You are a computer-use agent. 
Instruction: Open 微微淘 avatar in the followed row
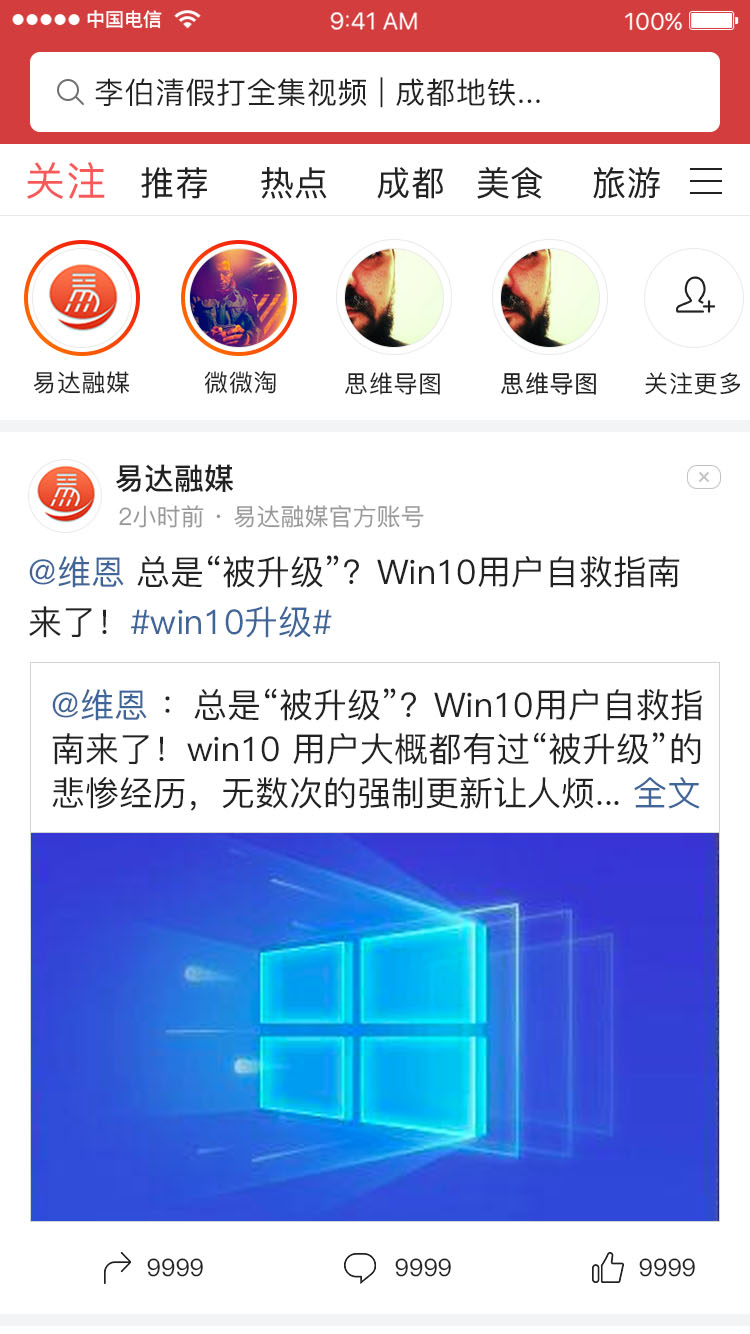click(239, 298)
